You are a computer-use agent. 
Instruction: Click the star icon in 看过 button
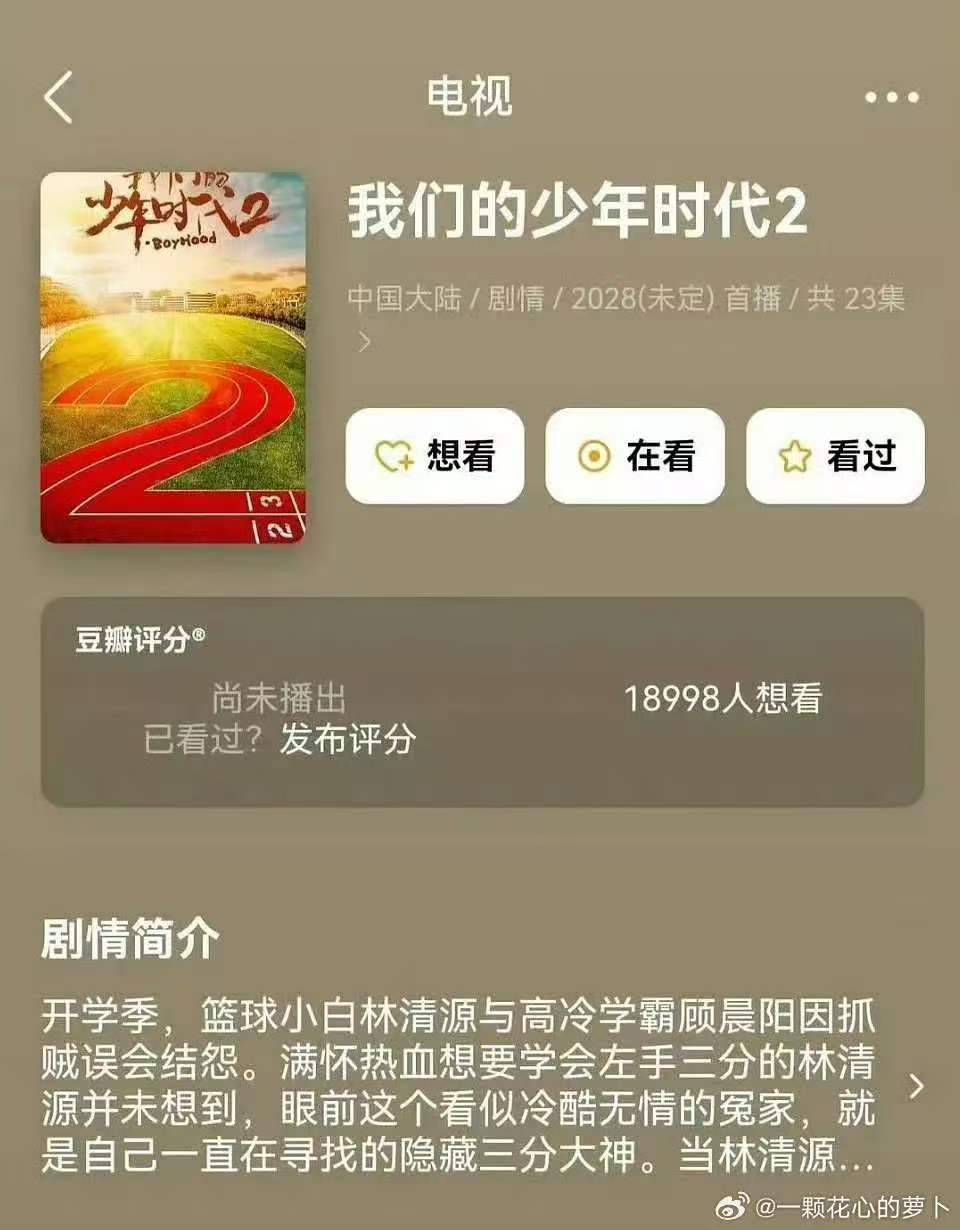(793, 456)
